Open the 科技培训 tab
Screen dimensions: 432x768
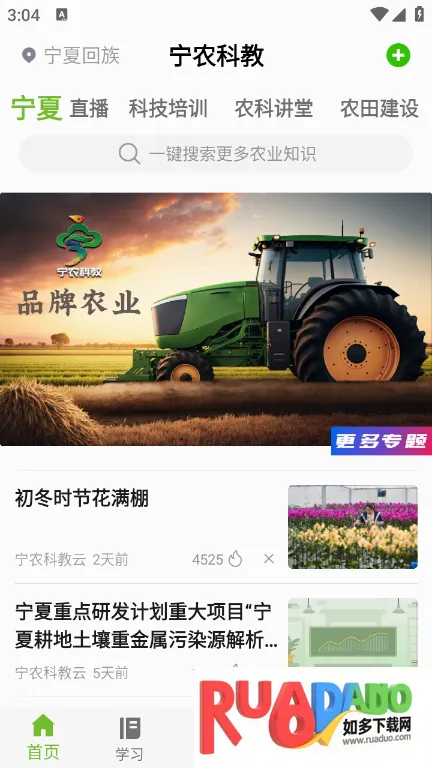[168, 109]
